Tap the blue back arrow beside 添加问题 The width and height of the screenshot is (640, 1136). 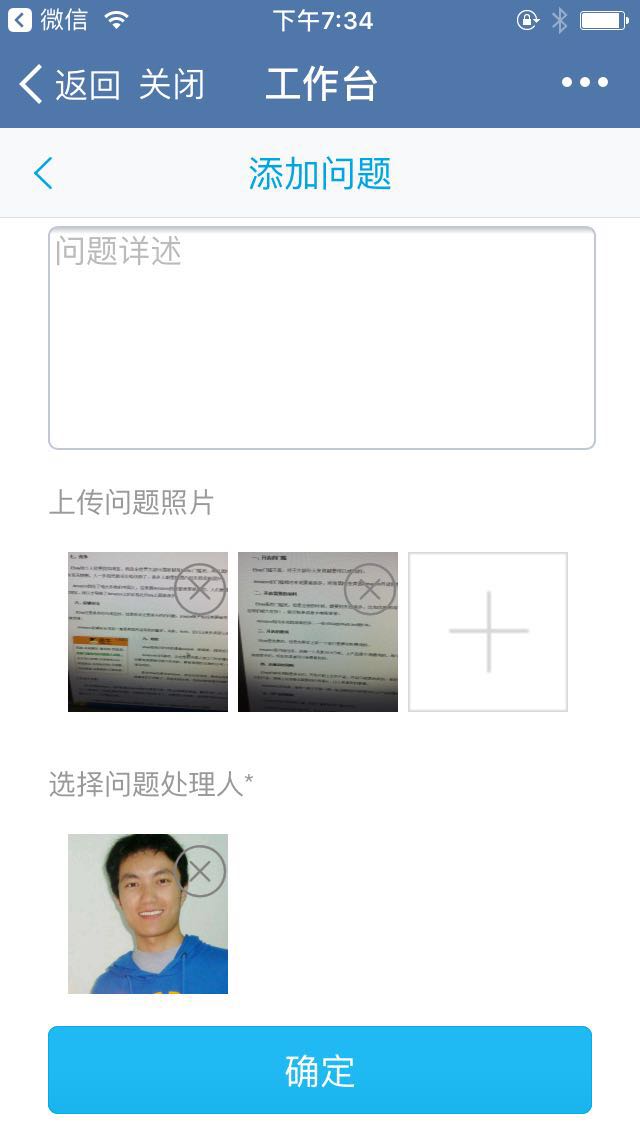coord(42,173)
